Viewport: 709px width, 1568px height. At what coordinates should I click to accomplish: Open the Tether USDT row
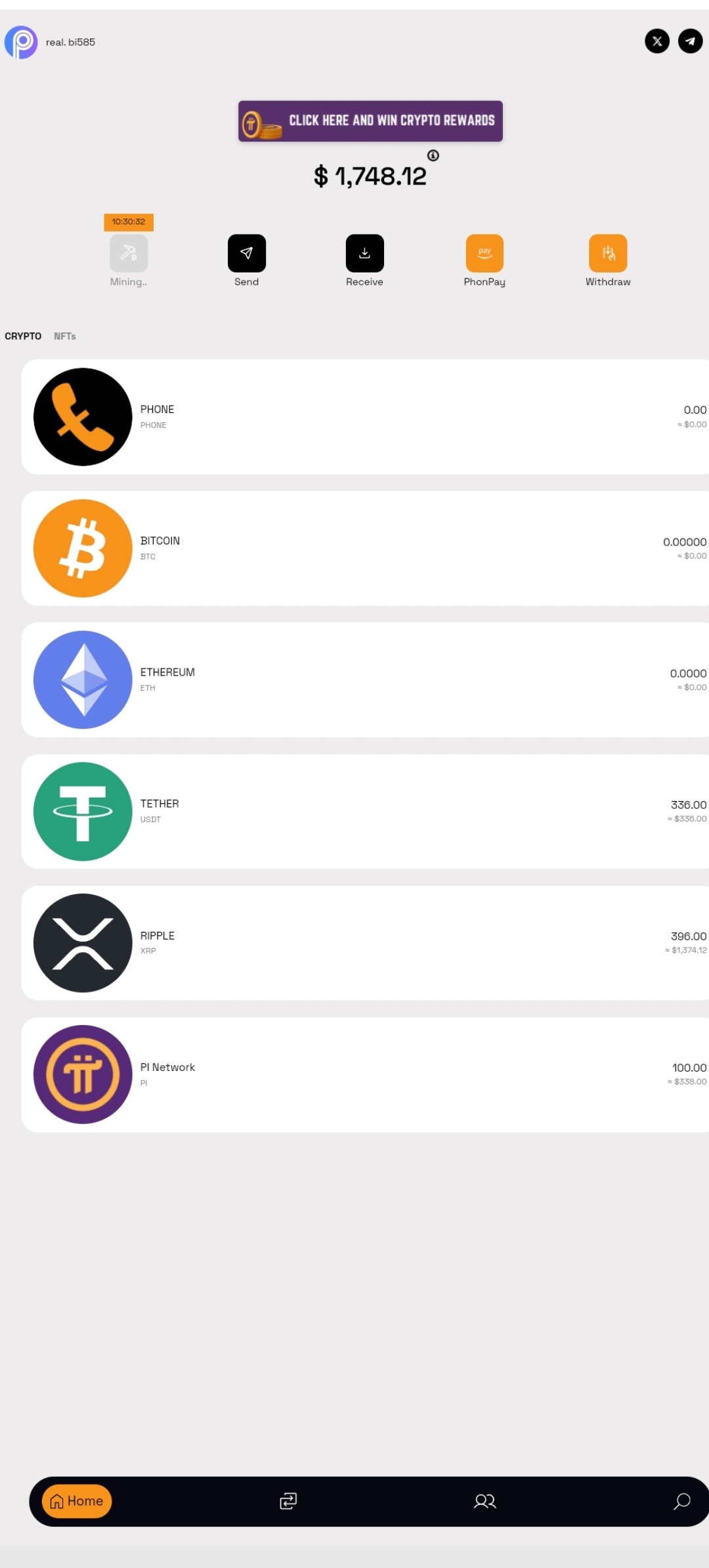tap(365, 812)
